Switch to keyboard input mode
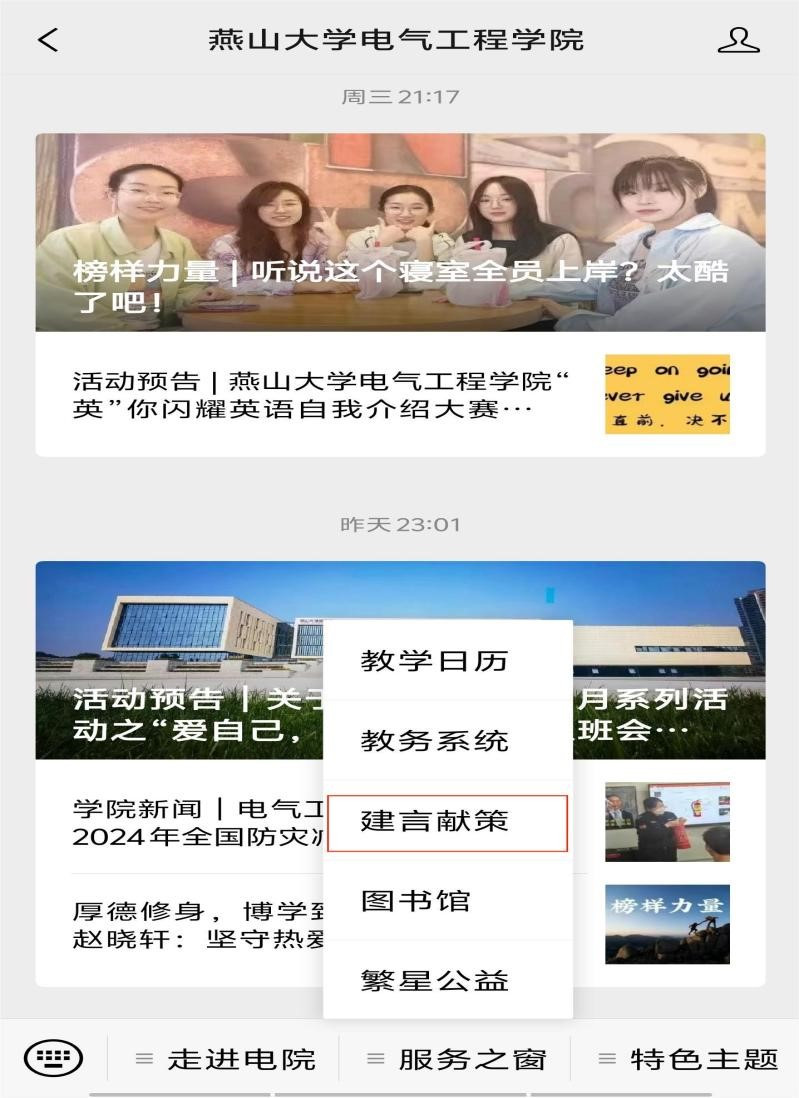 click(53, 1057)
